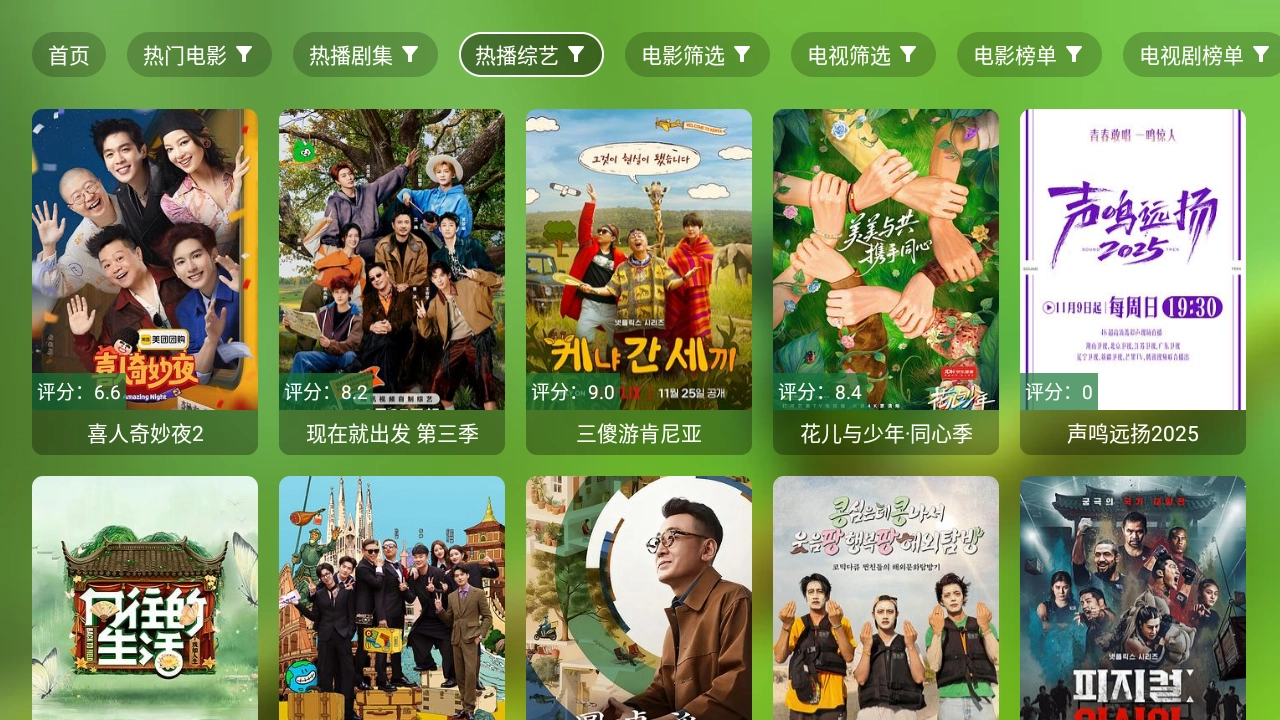Open the man in brown jacket poster

(639, 600)
